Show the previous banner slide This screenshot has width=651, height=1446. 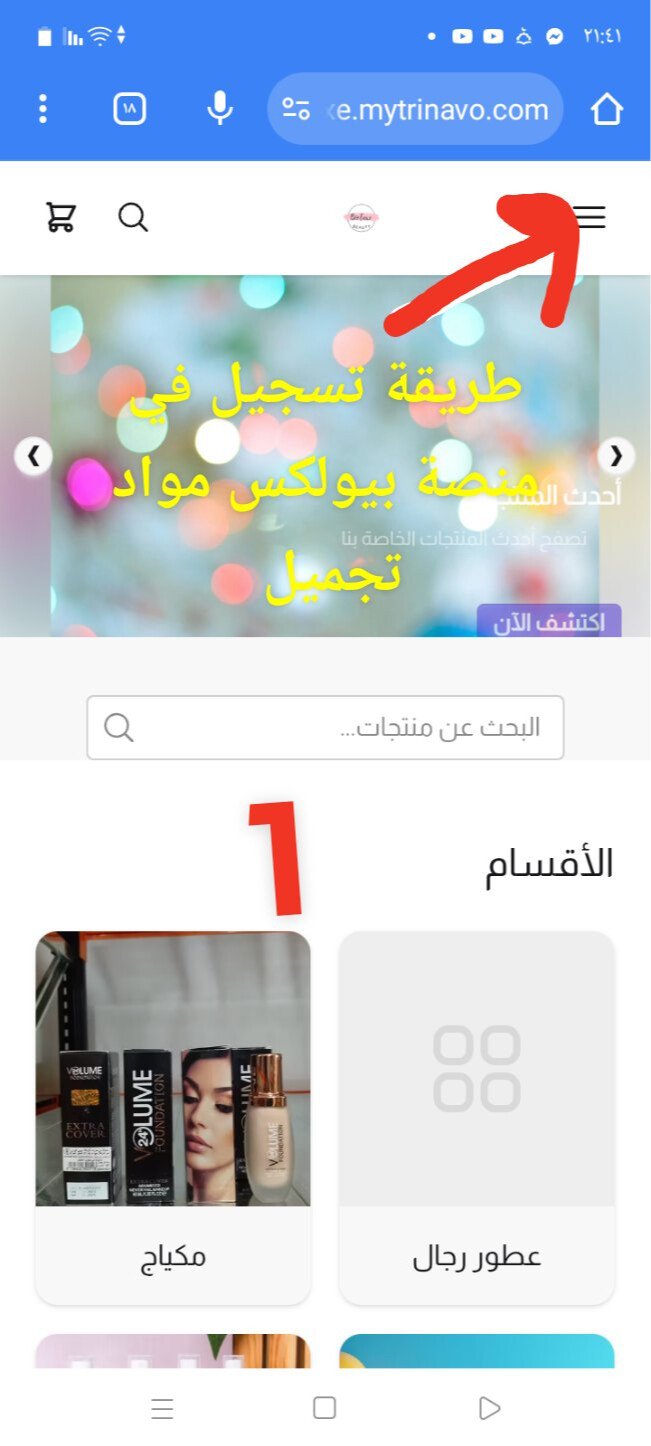pos(34,457)
